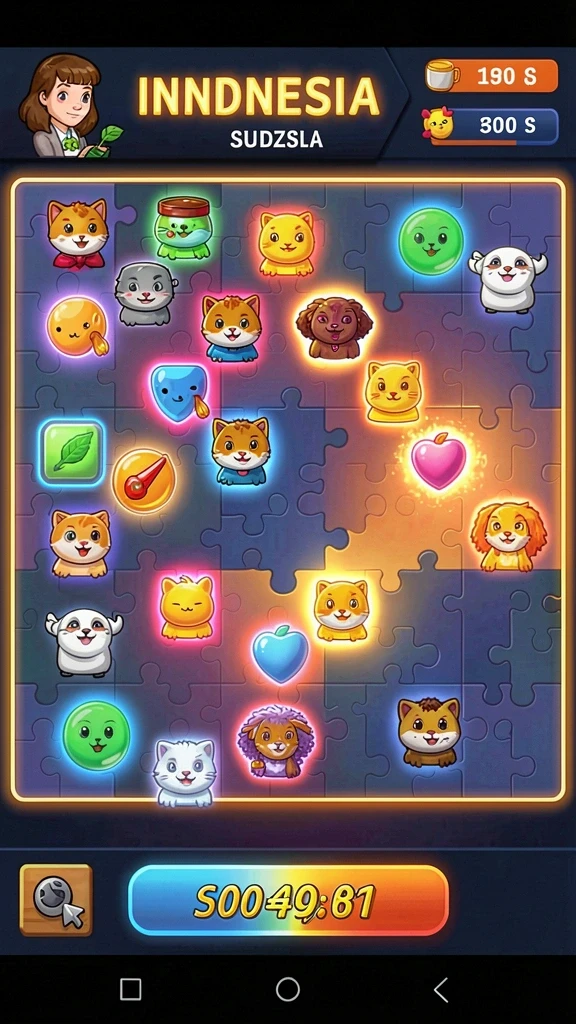
Task: Select the blue apple-shaped heart
Action: pos(280,654)
